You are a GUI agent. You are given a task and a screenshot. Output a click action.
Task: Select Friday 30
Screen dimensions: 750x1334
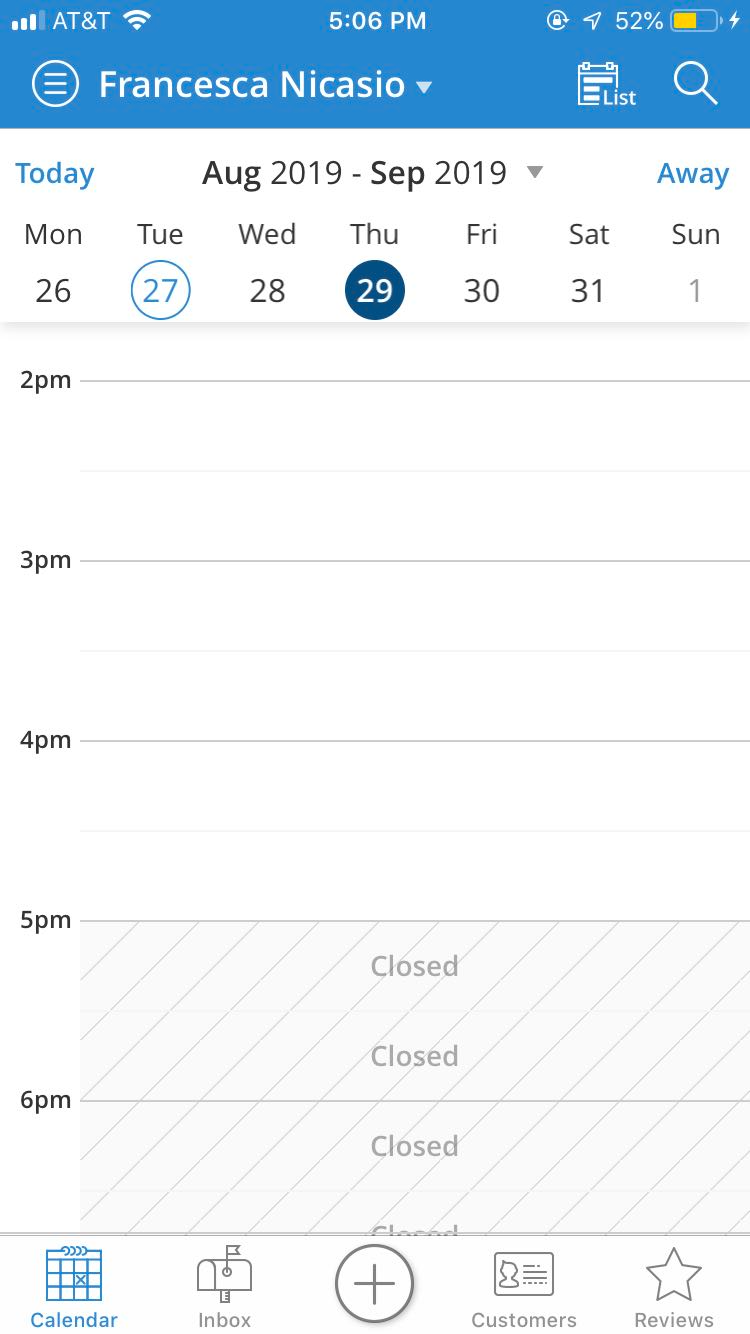481,290
